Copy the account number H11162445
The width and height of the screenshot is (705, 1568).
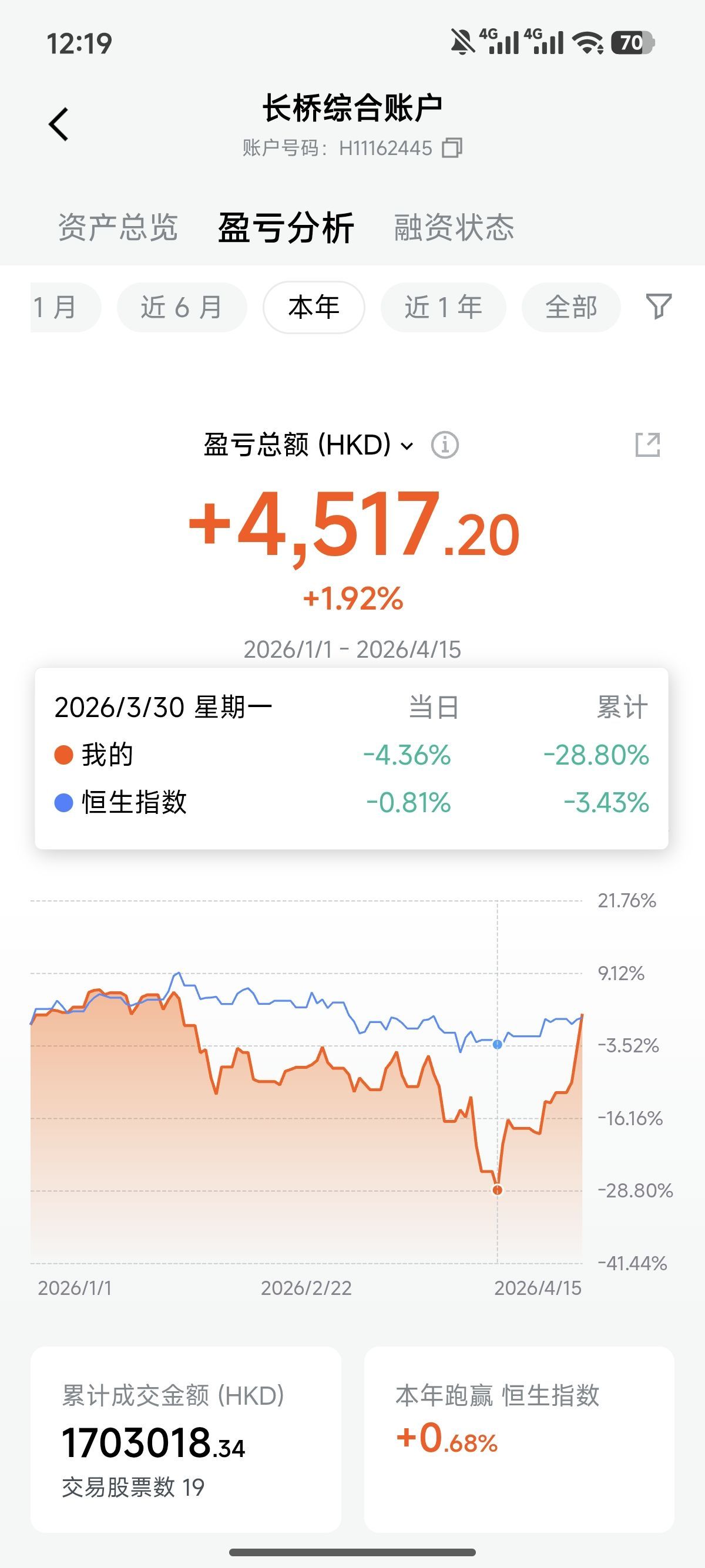coord(452,148)
